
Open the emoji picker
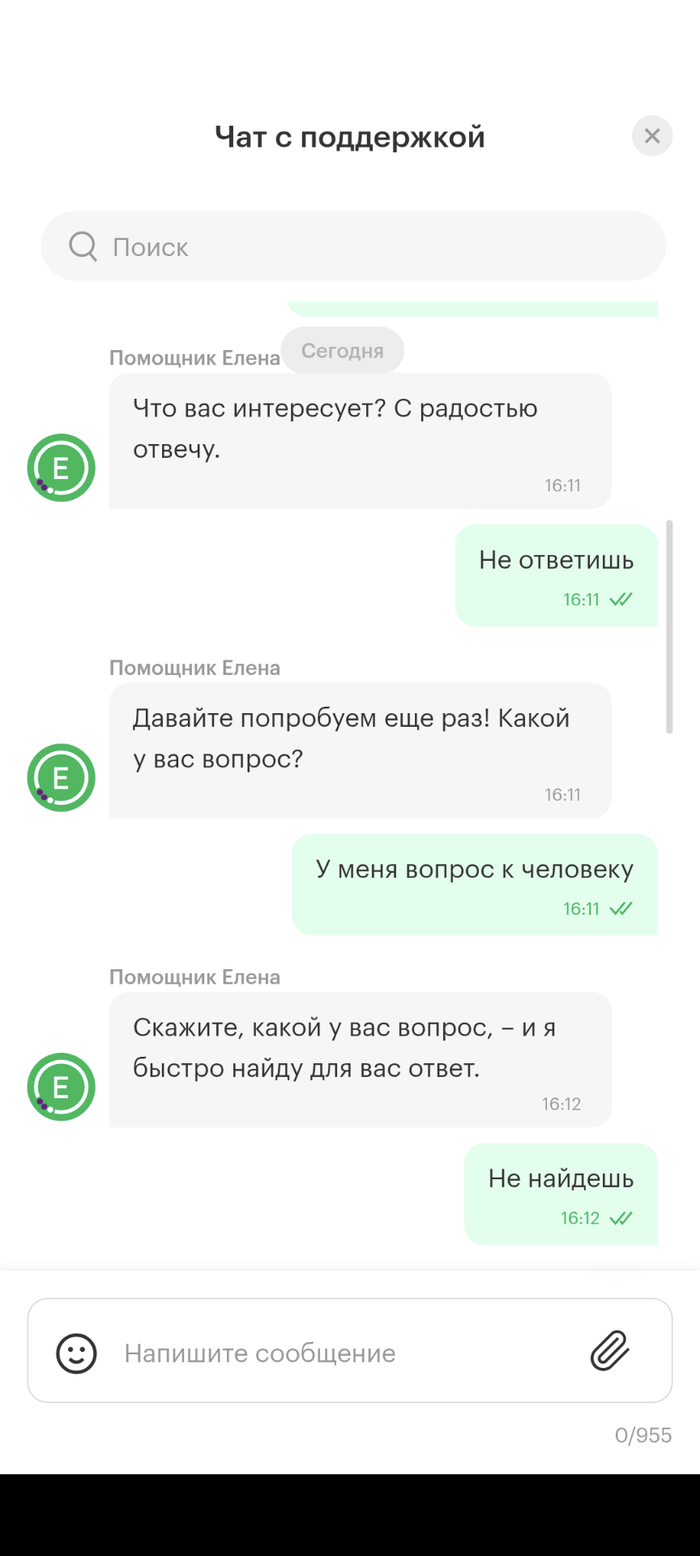pyautogui.click(x=77, y=1353)
